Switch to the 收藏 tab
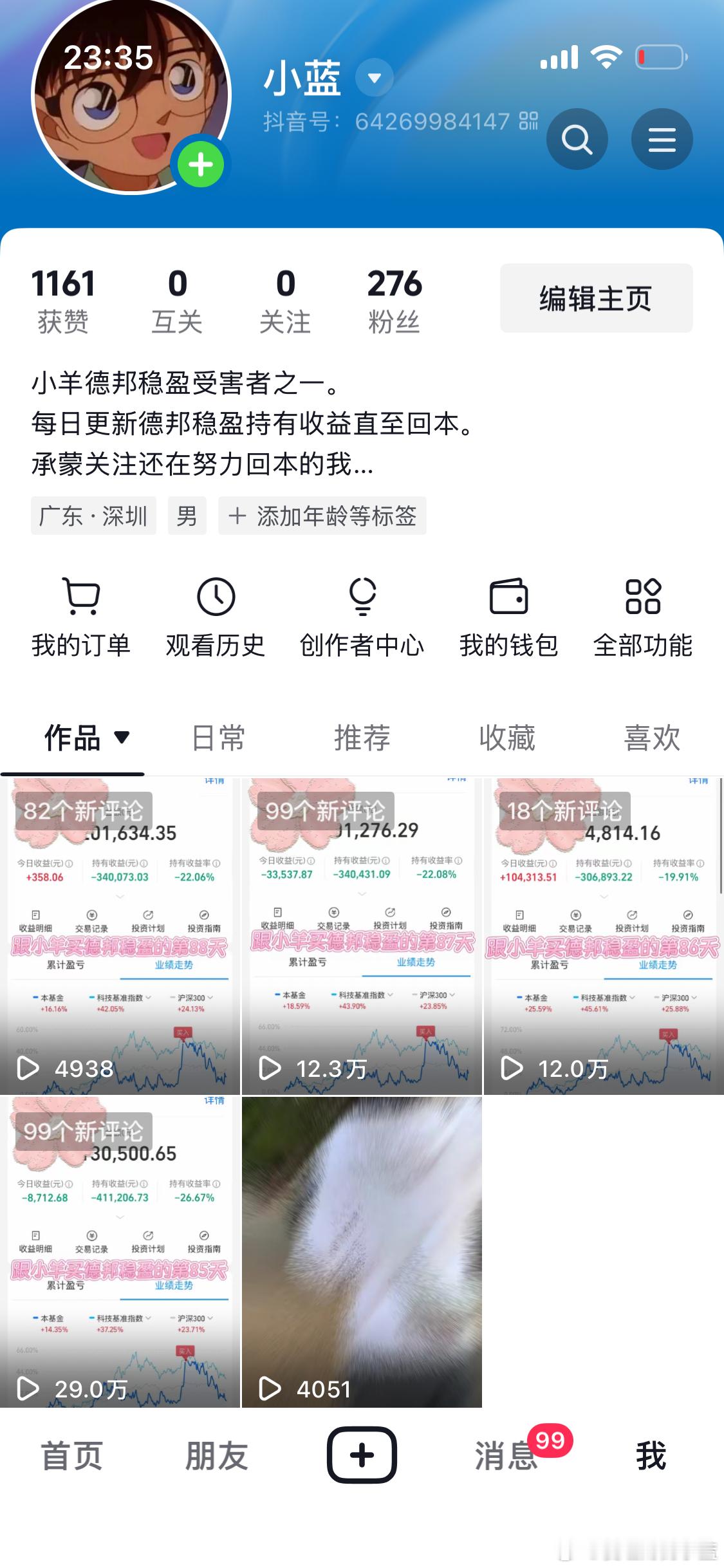This screenshot has width=724, height=1568. point(508,739)
